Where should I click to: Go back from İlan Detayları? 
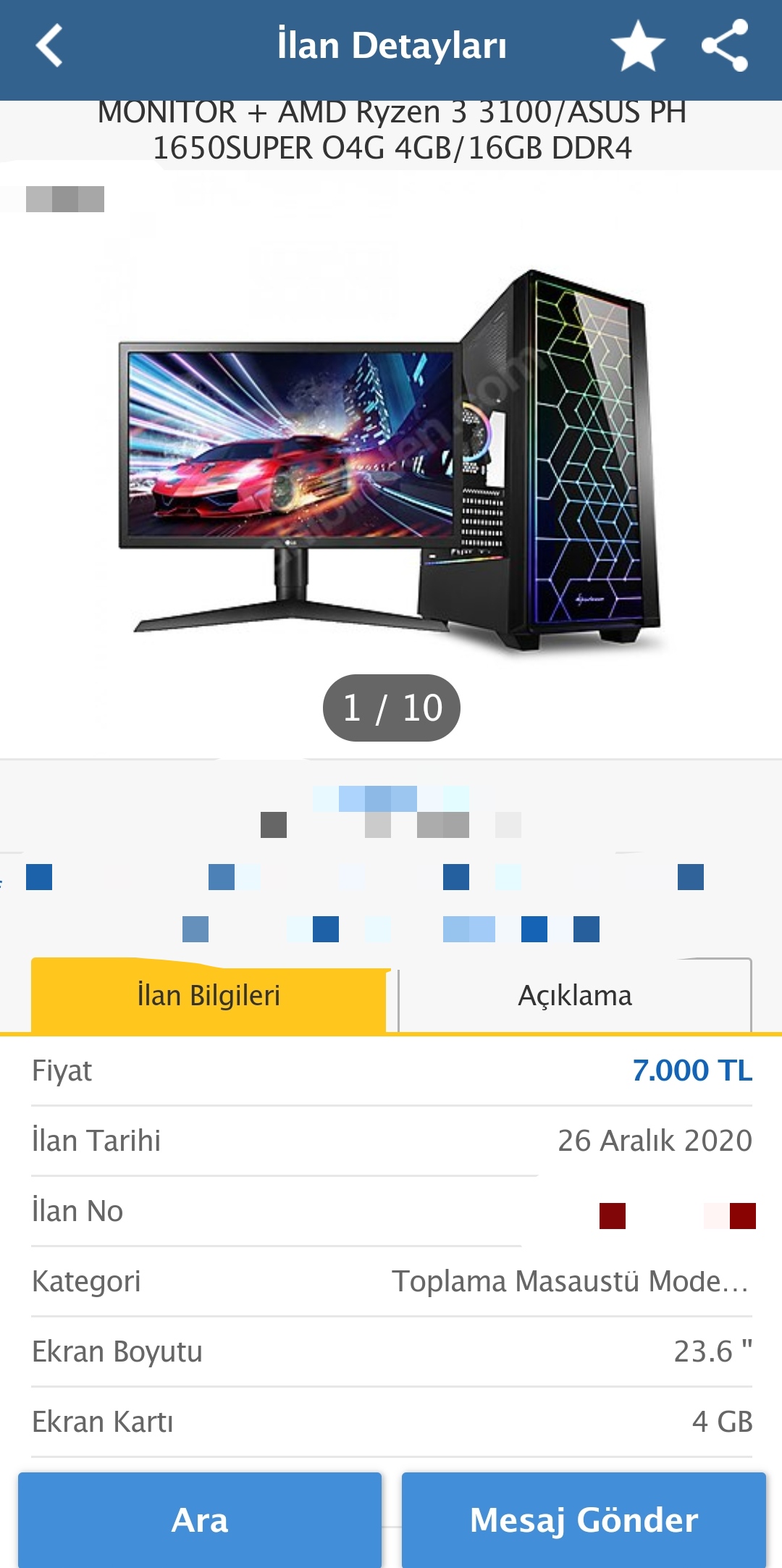(49, 46)
